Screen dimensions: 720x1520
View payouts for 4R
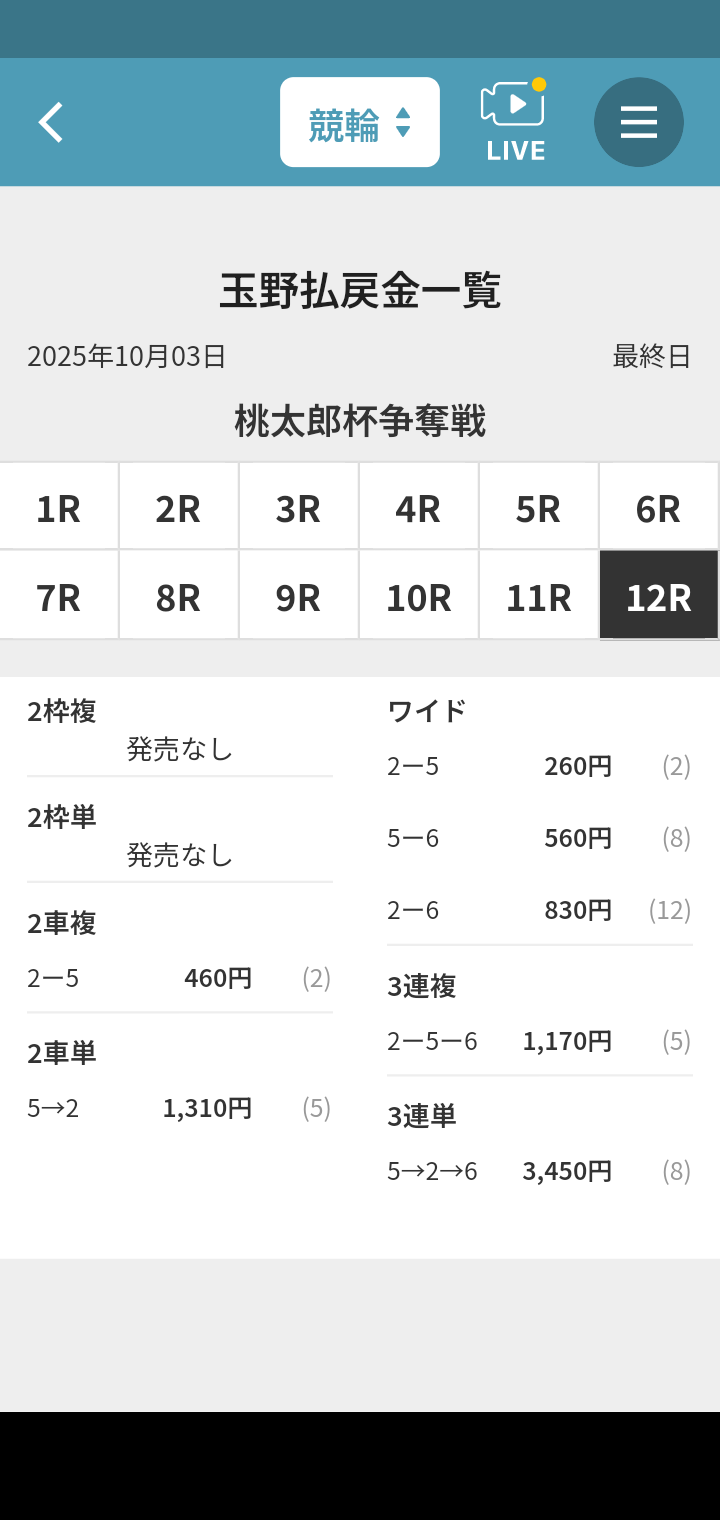click(419, 508)
